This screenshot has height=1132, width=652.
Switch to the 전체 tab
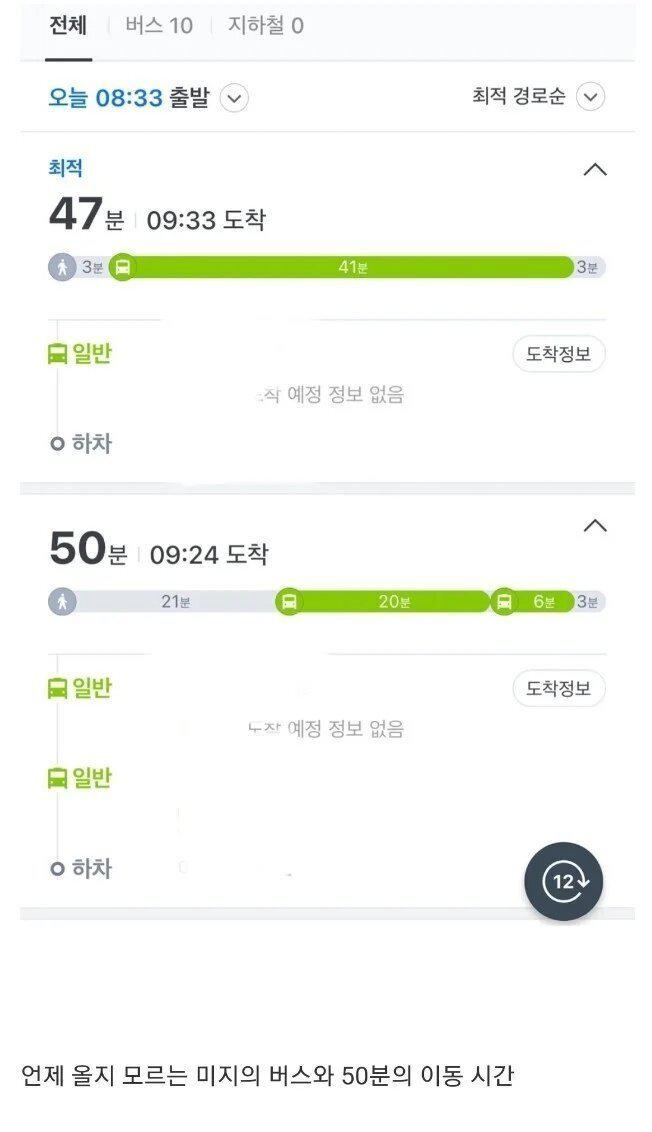click(70, 26)
